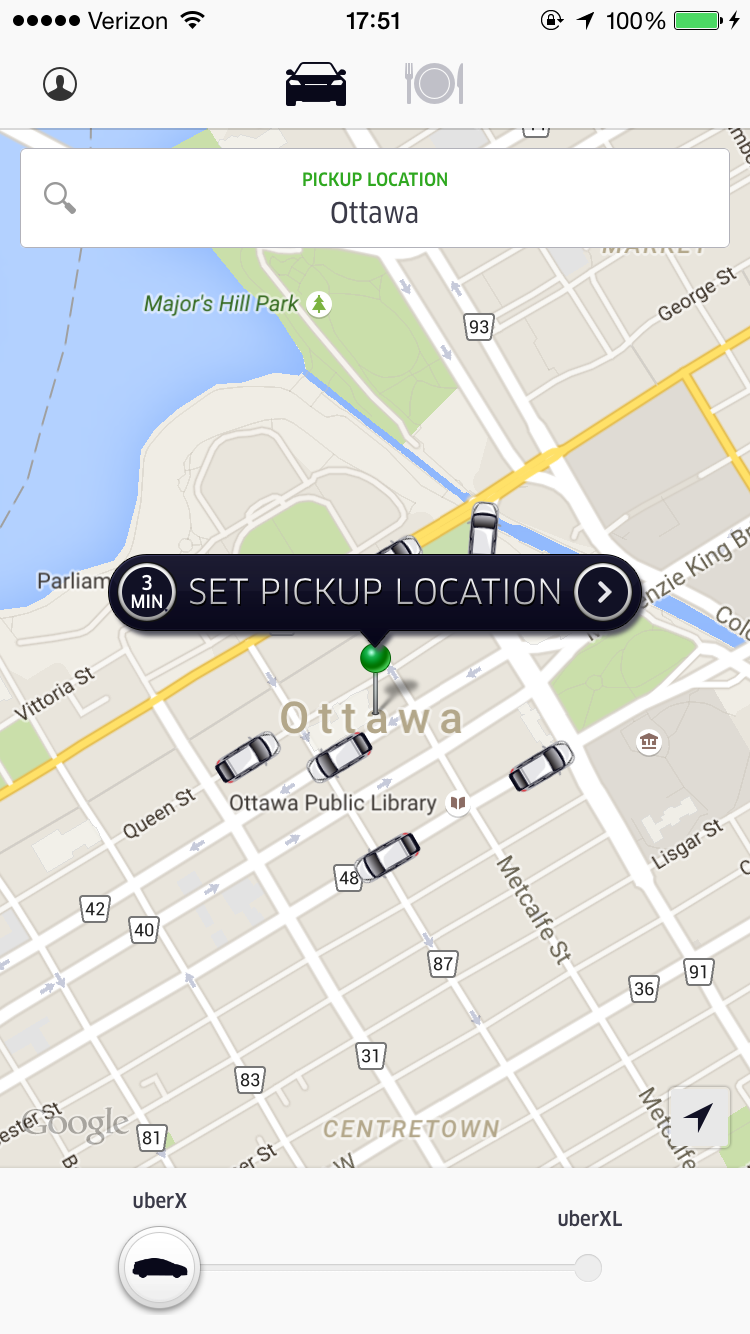Screen dimensions: 750x1334
Task: Open the profile menu icon
Action: (x=60, y=84)
